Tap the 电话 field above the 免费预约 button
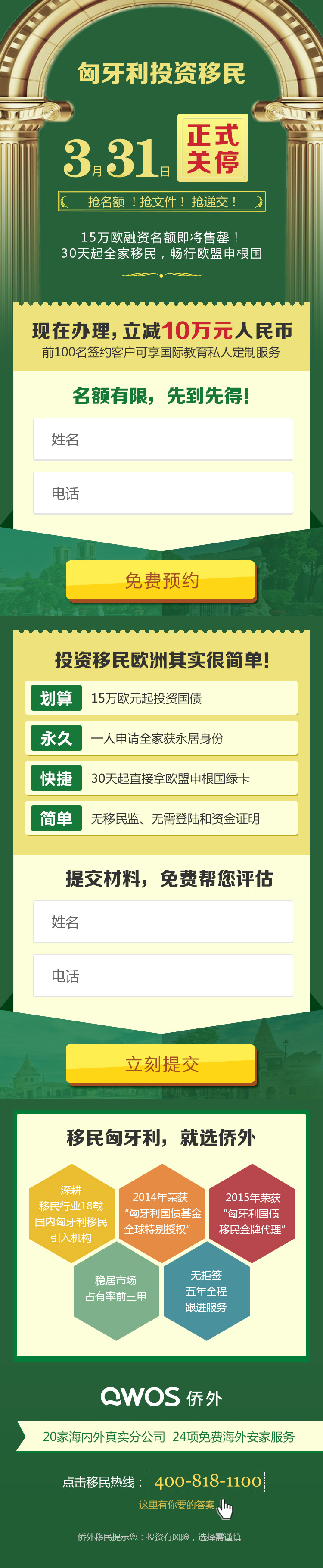The width and height of the screenshot is (323, 1568). (162, 493)
